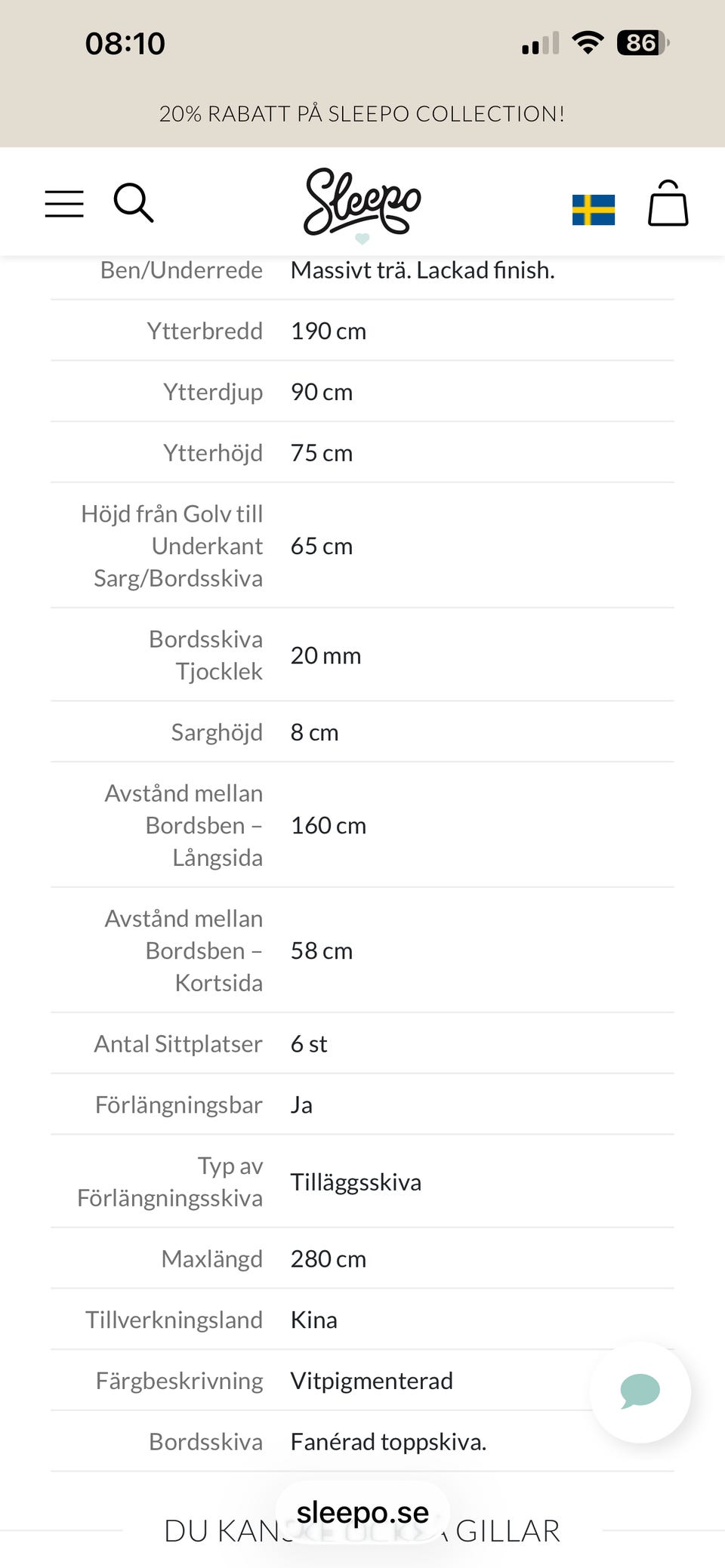Screen dimensions: 725x1568
Task: Open the search icon
Action: [134, 202]
